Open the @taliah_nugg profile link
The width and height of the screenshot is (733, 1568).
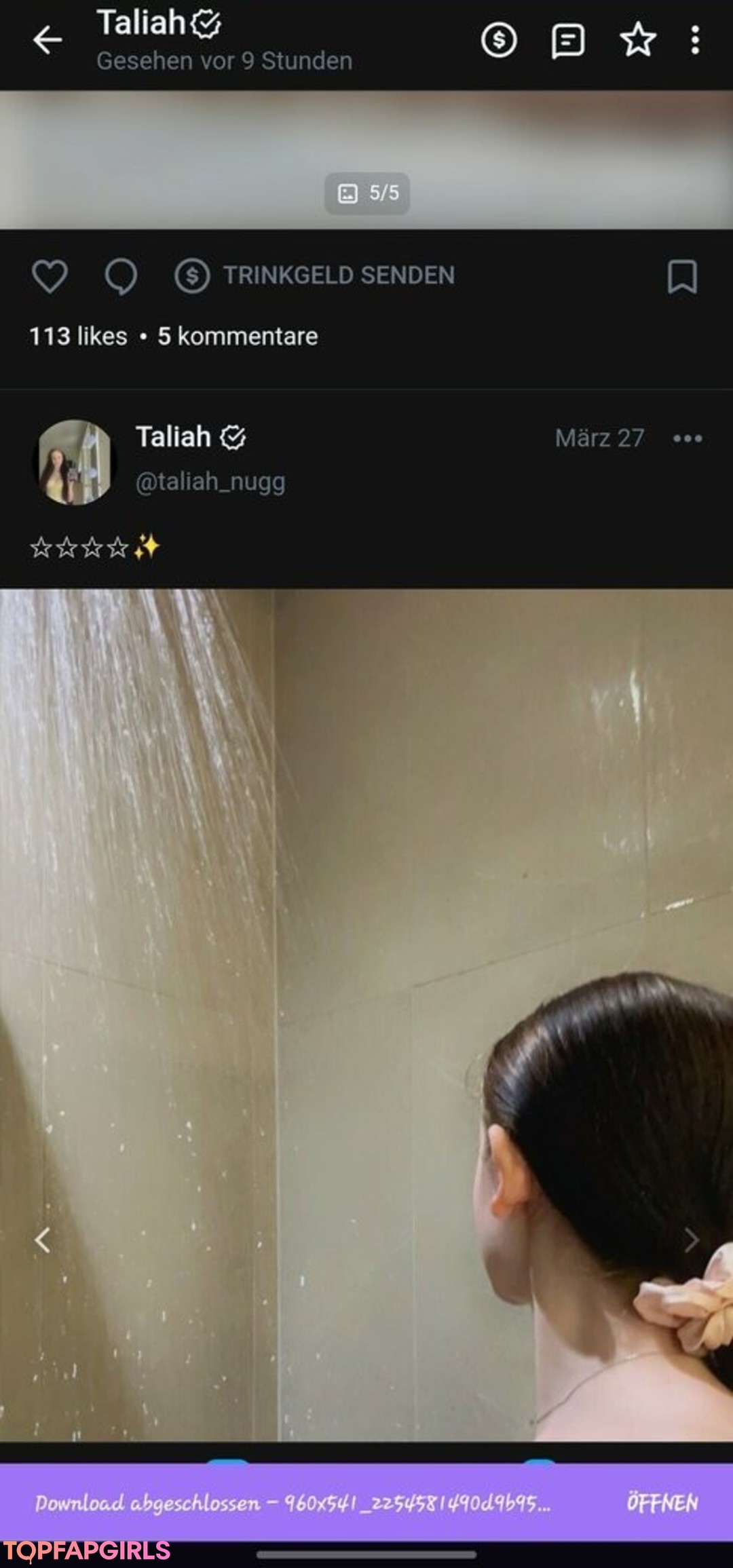pyautogui.click(x=210, y=482)
